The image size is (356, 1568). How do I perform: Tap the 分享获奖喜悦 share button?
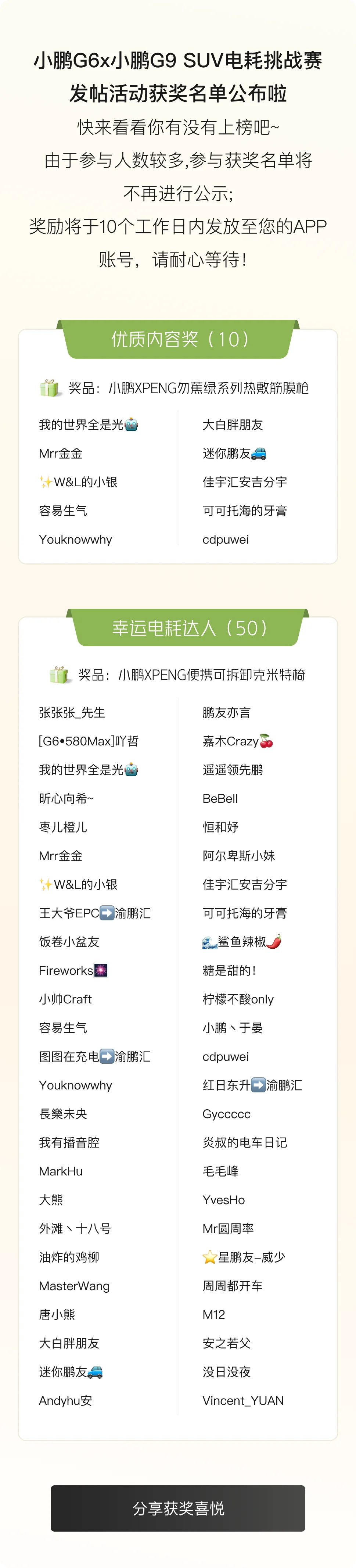178,1508
